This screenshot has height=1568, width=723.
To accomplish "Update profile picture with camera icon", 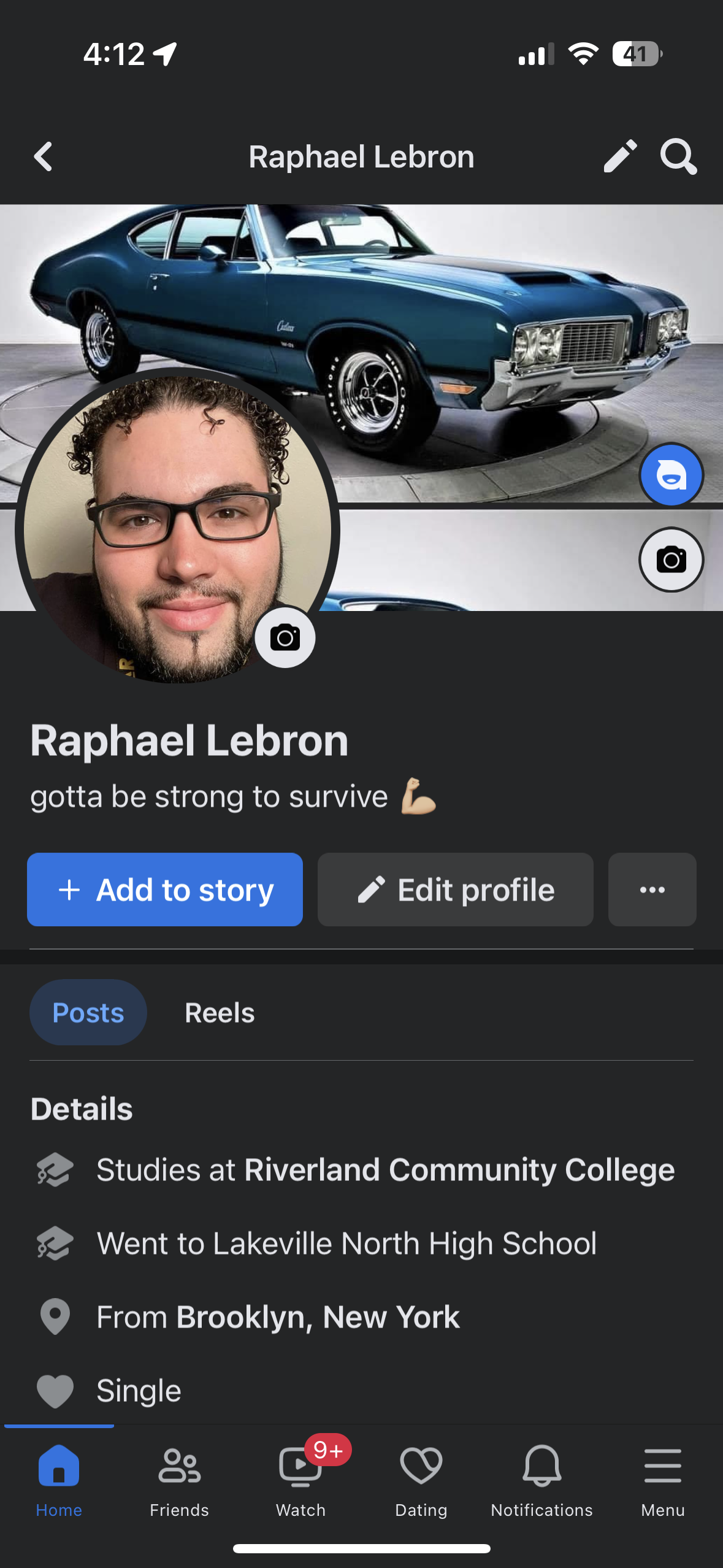I will [x=285, y=637].
